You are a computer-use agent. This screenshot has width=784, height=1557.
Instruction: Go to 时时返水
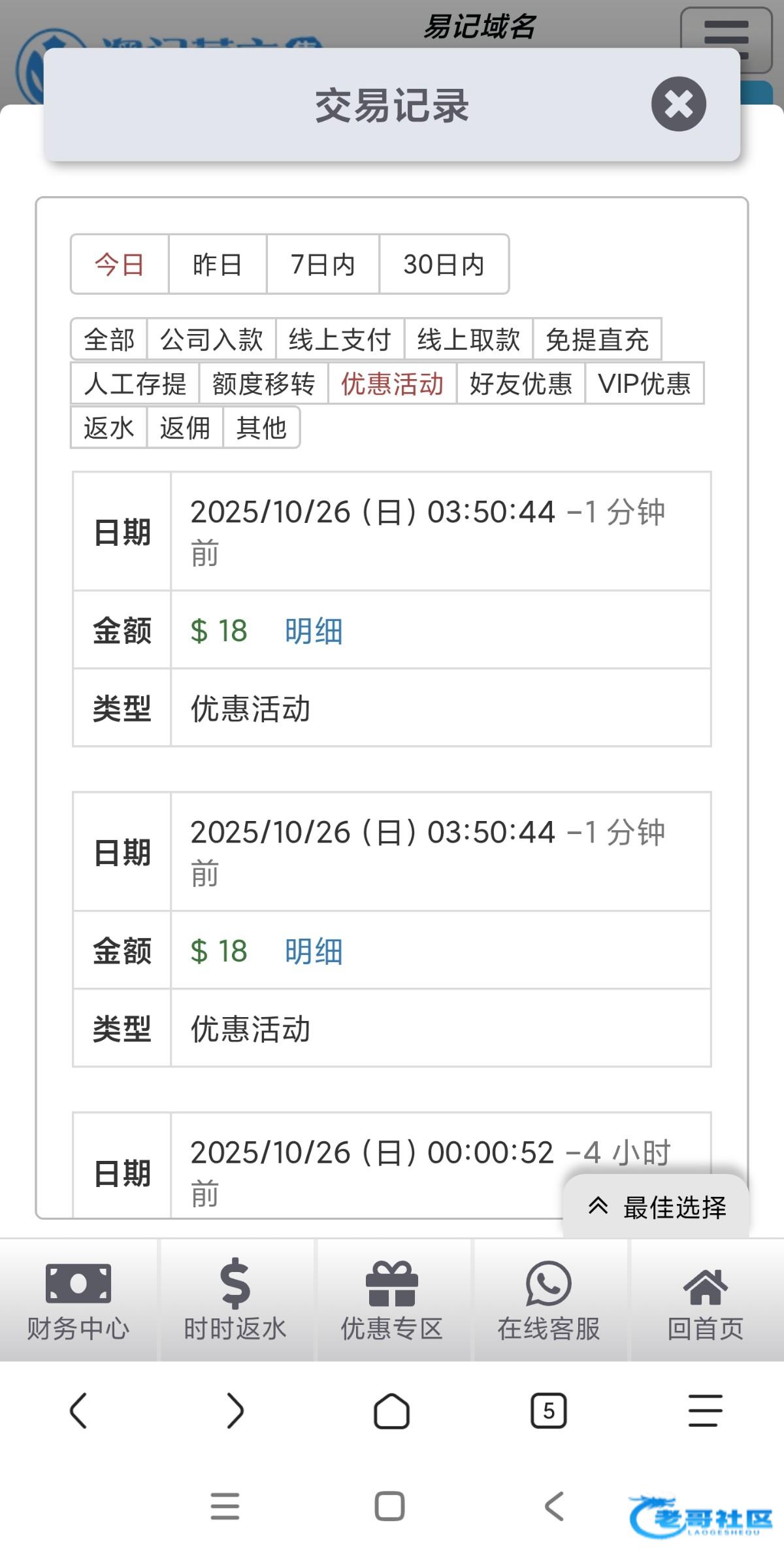235,1299
